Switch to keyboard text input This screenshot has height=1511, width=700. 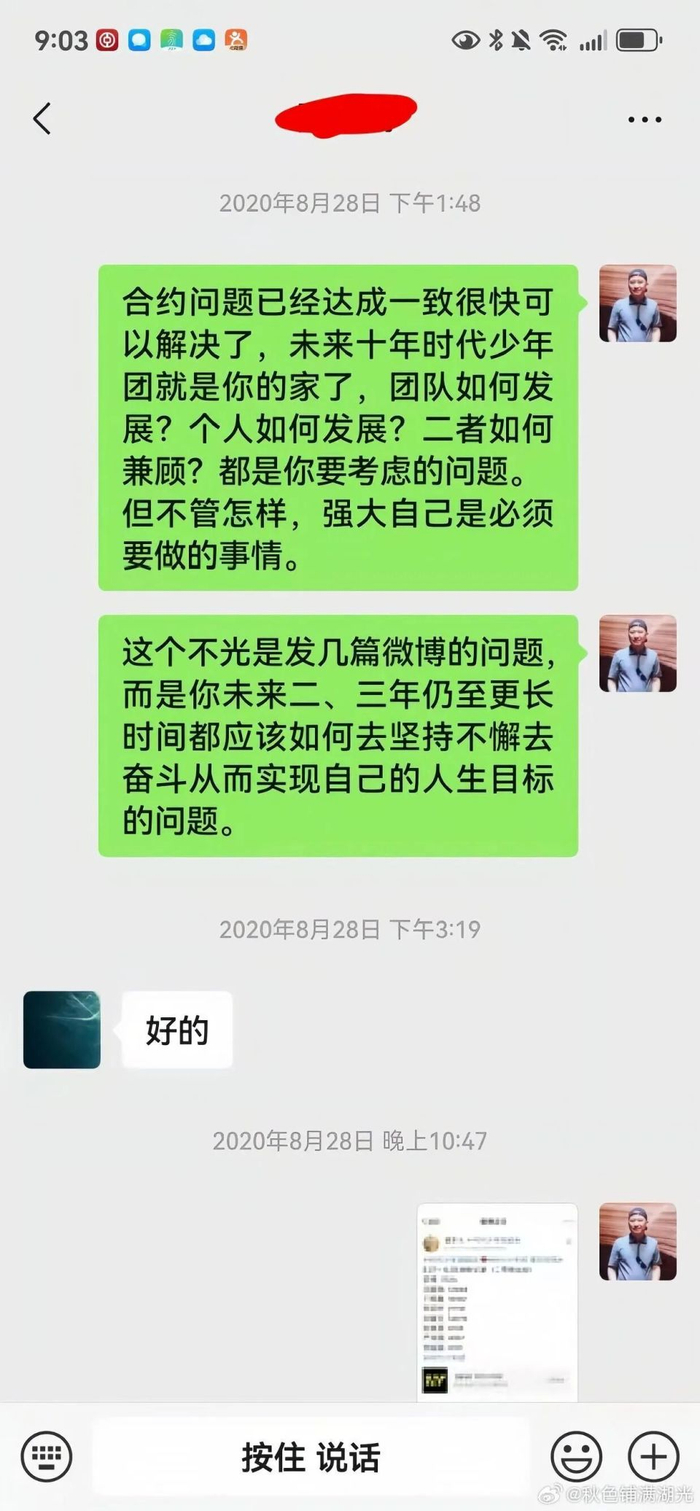coord(46,1455)
